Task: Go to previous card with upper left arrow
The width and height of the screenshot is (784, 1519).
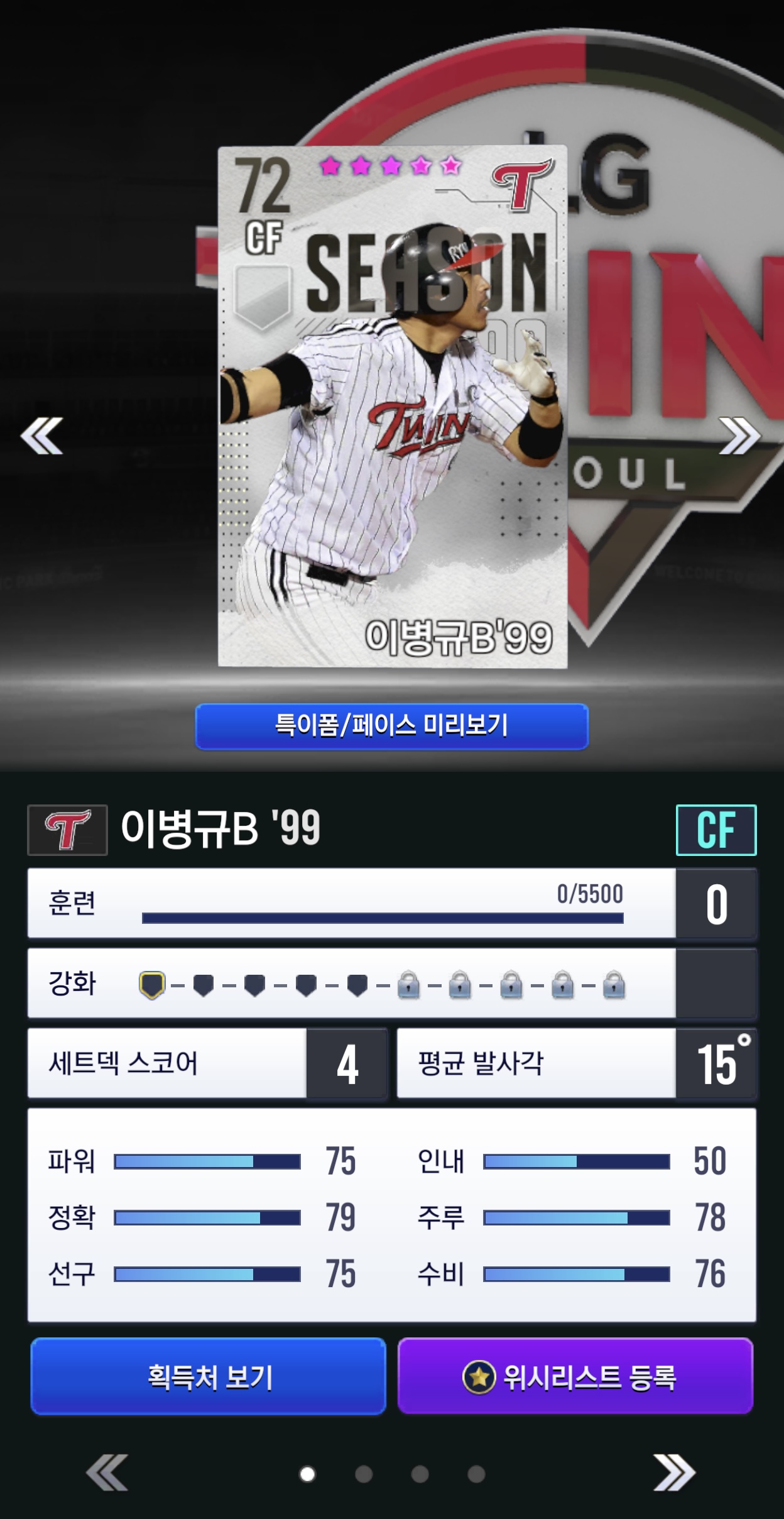Action: tap(41, 436)
